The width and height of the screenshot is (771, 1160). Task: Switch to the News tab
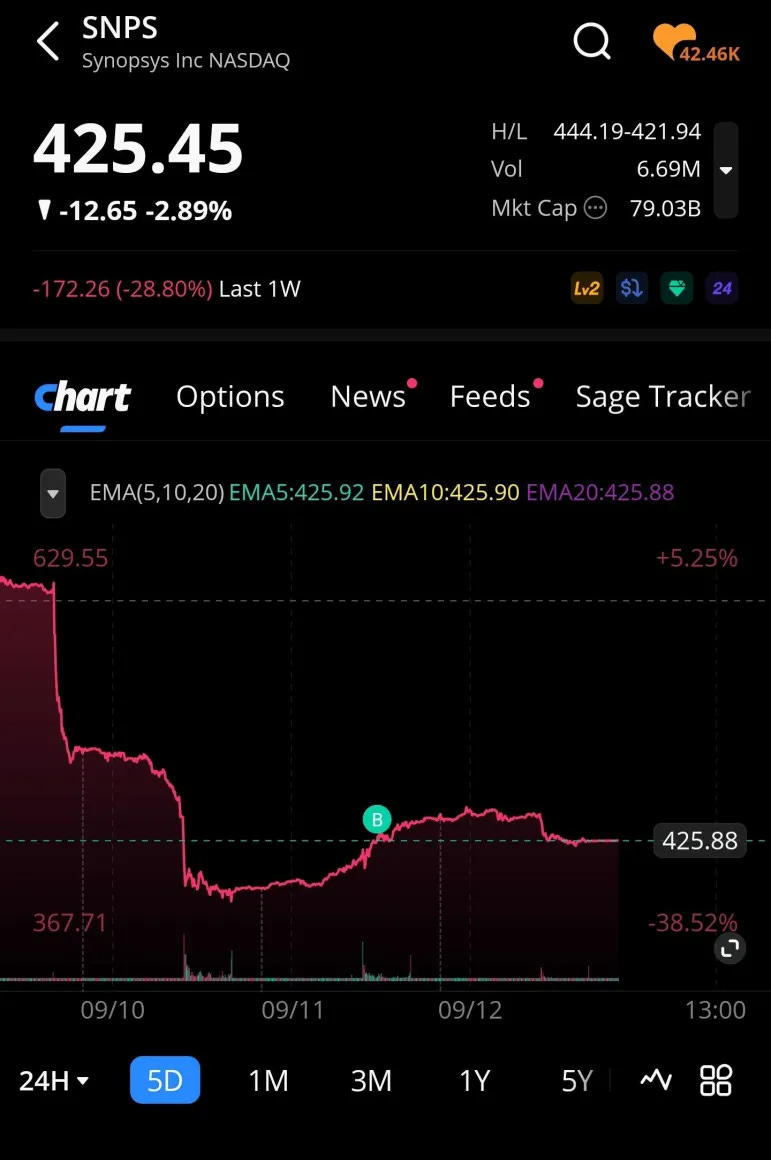(x=368, y=397)
